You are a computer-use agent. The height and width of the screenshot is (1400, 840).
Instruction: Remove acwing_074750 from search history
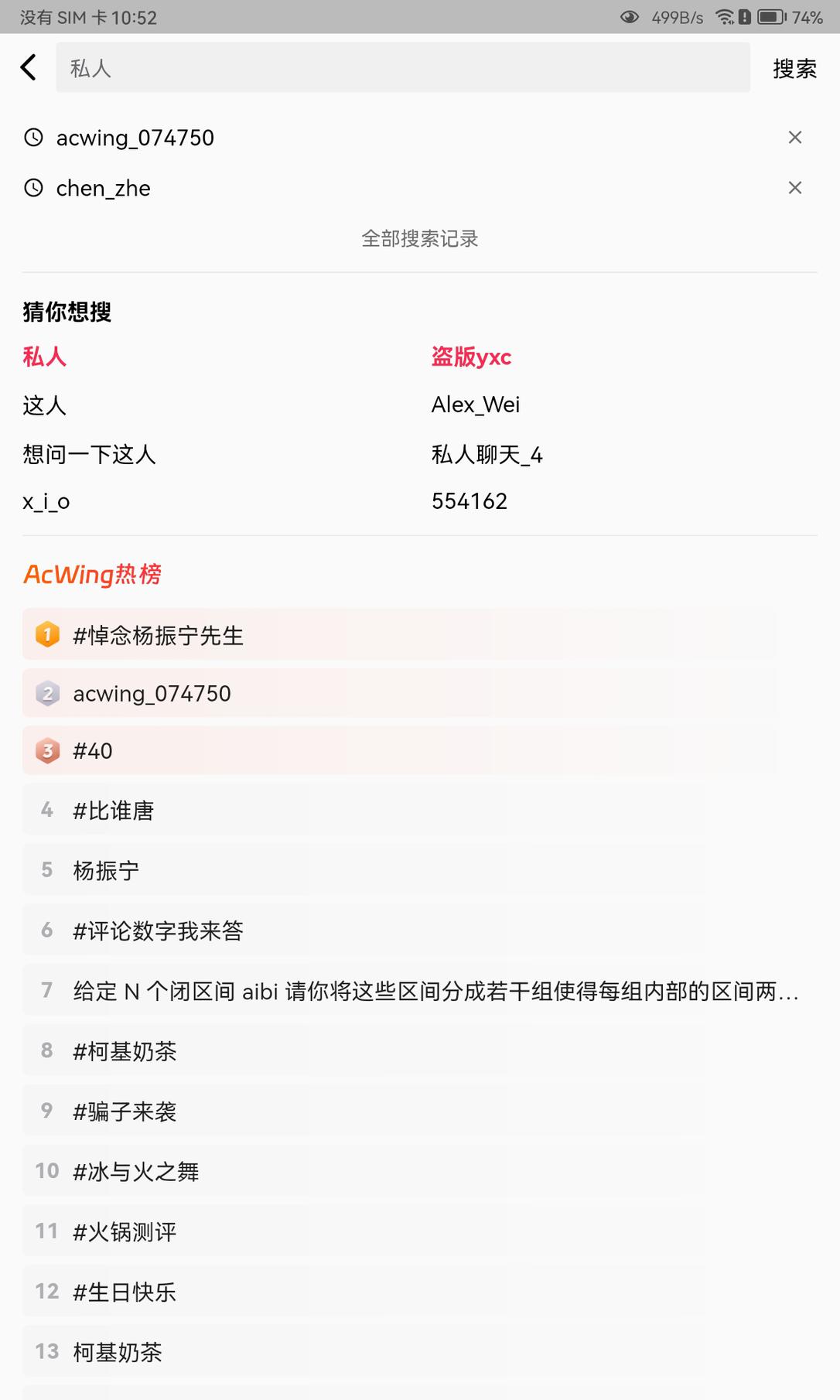[794, 138]
